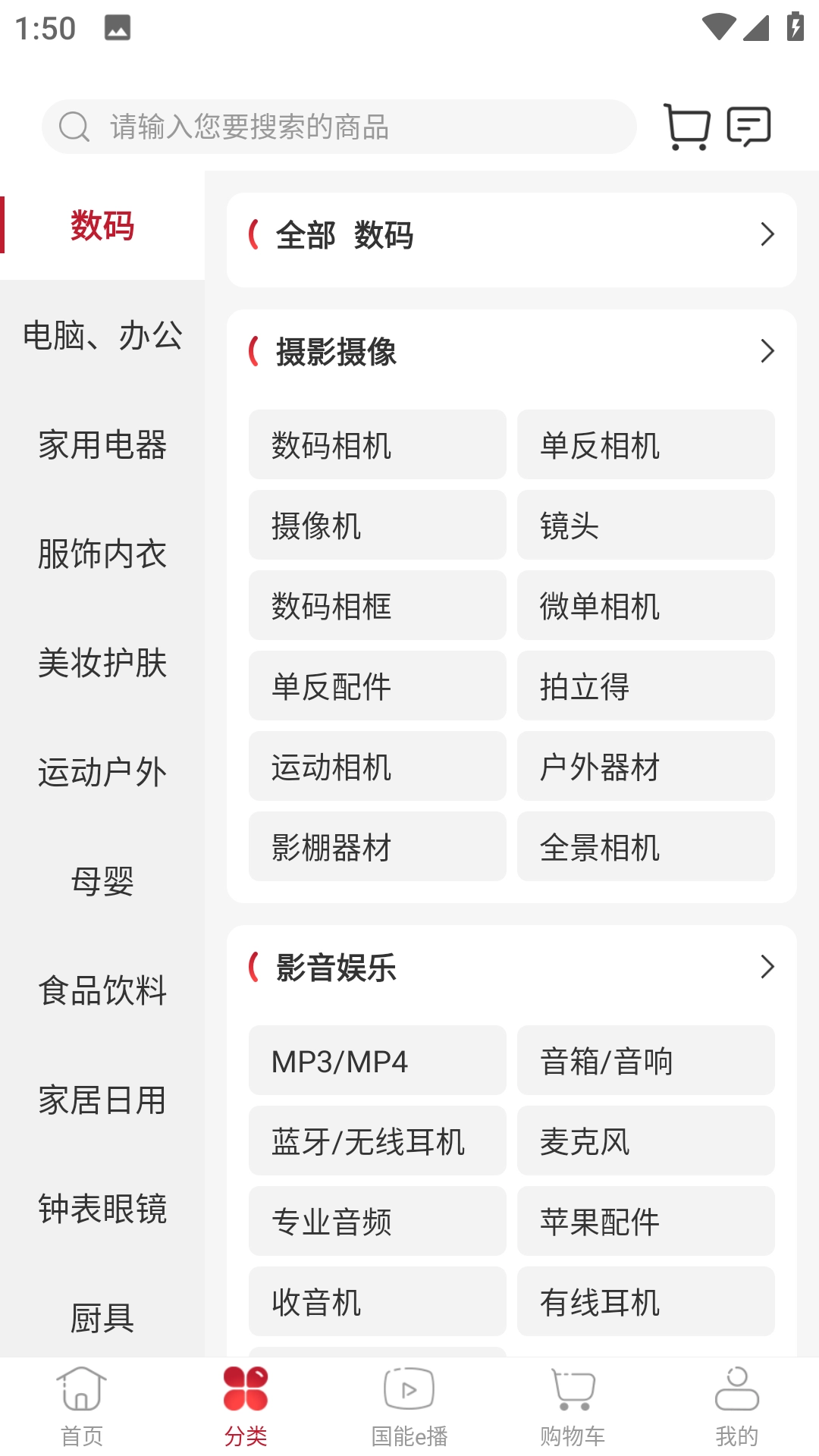Image resolution: width=819 pixels, height=1456 pixels.
Task: View all products under 全部 数码
Action: (511, 235)
